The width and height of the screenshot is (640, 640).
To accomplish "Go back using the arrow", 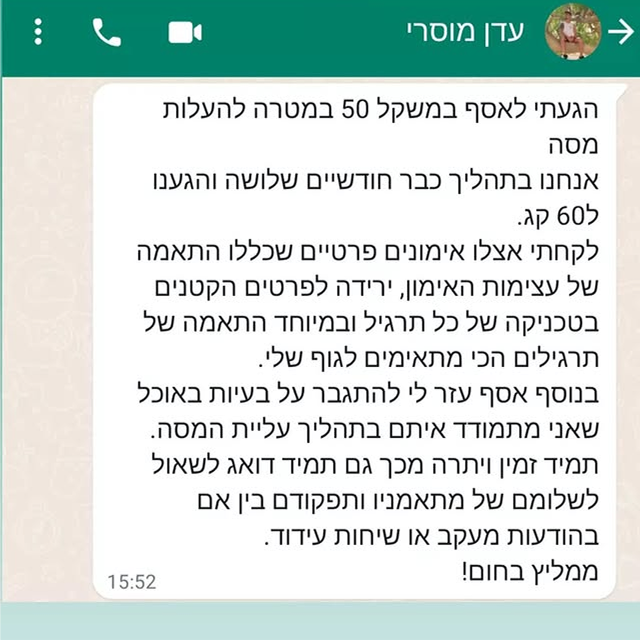I will (621, 32).
